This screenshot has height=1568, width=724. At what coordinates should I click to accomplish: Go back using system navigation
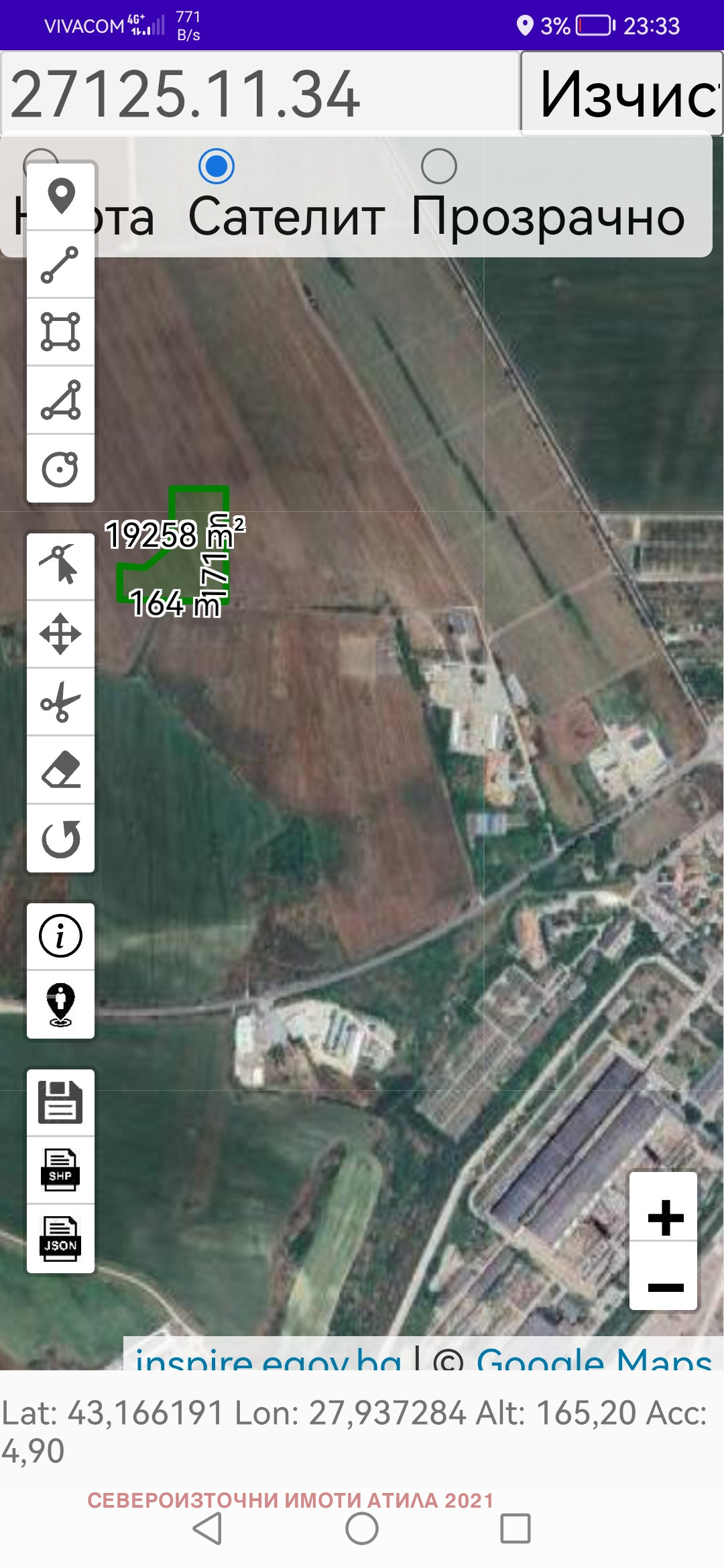click(x=208, y=1528)
